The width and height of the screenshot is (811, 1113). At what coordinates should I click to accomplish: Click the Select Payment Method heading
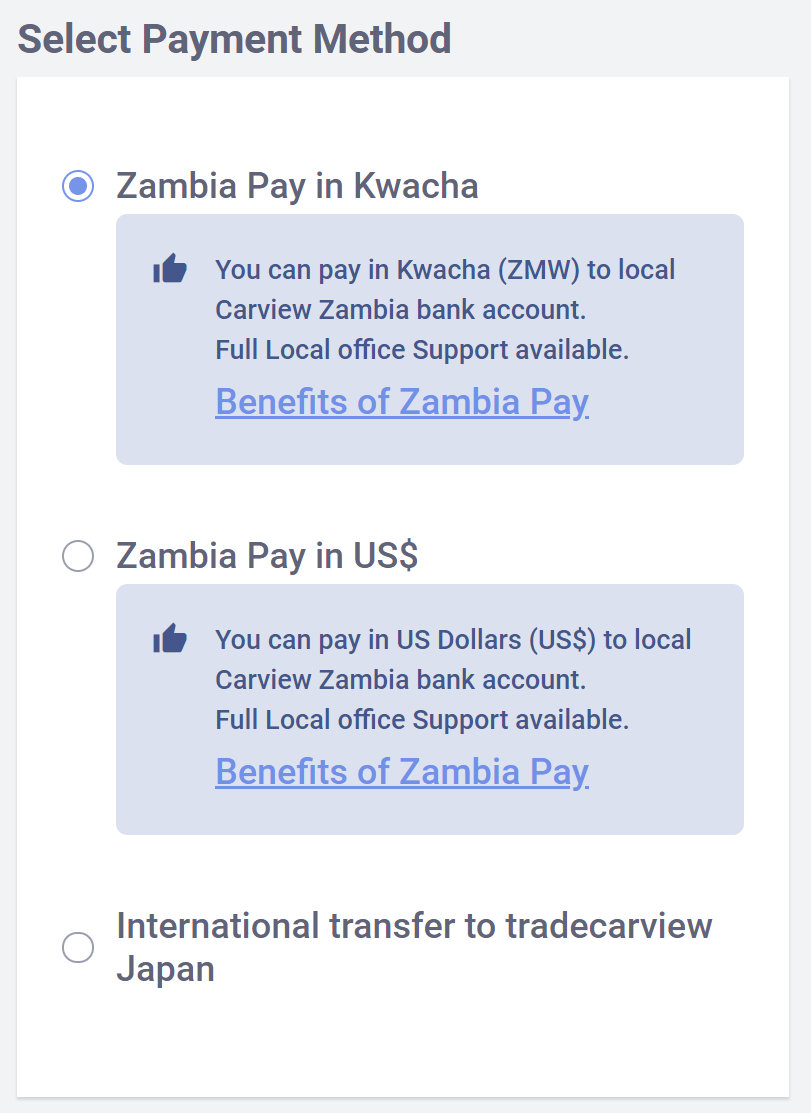click(236, 38)
